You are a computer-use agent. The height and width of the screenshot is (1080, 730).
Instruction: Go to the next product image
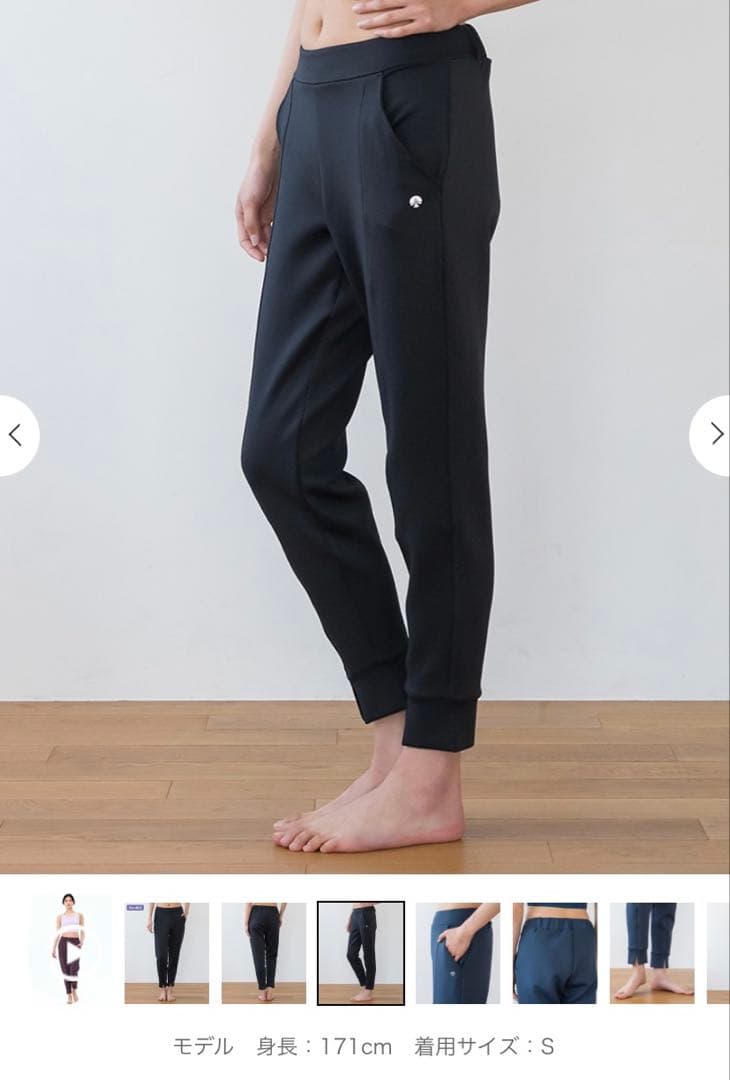[x=715, y=435]
